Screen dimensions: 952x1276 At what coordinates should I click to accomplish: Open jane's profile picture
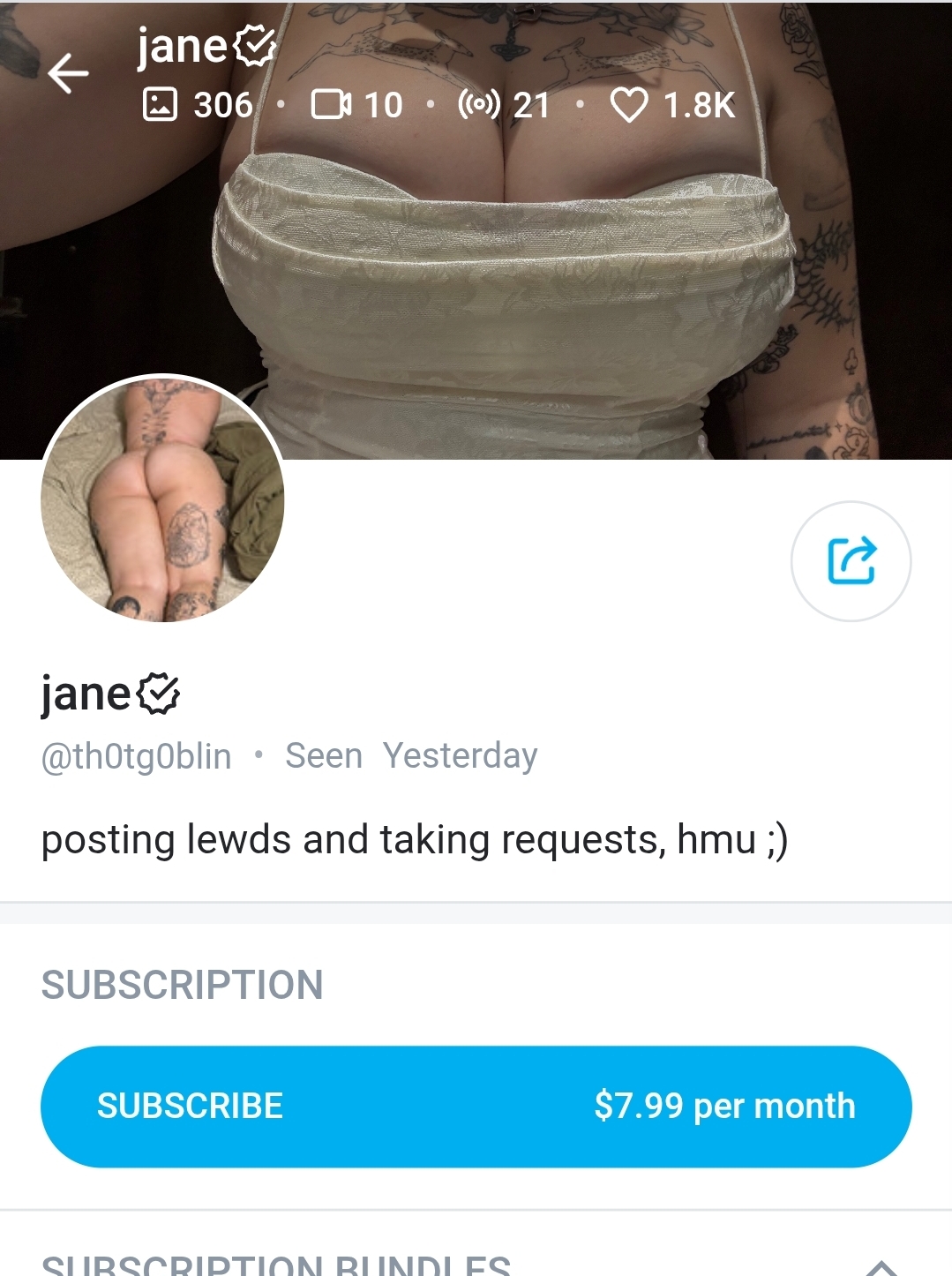pos(162,499)
